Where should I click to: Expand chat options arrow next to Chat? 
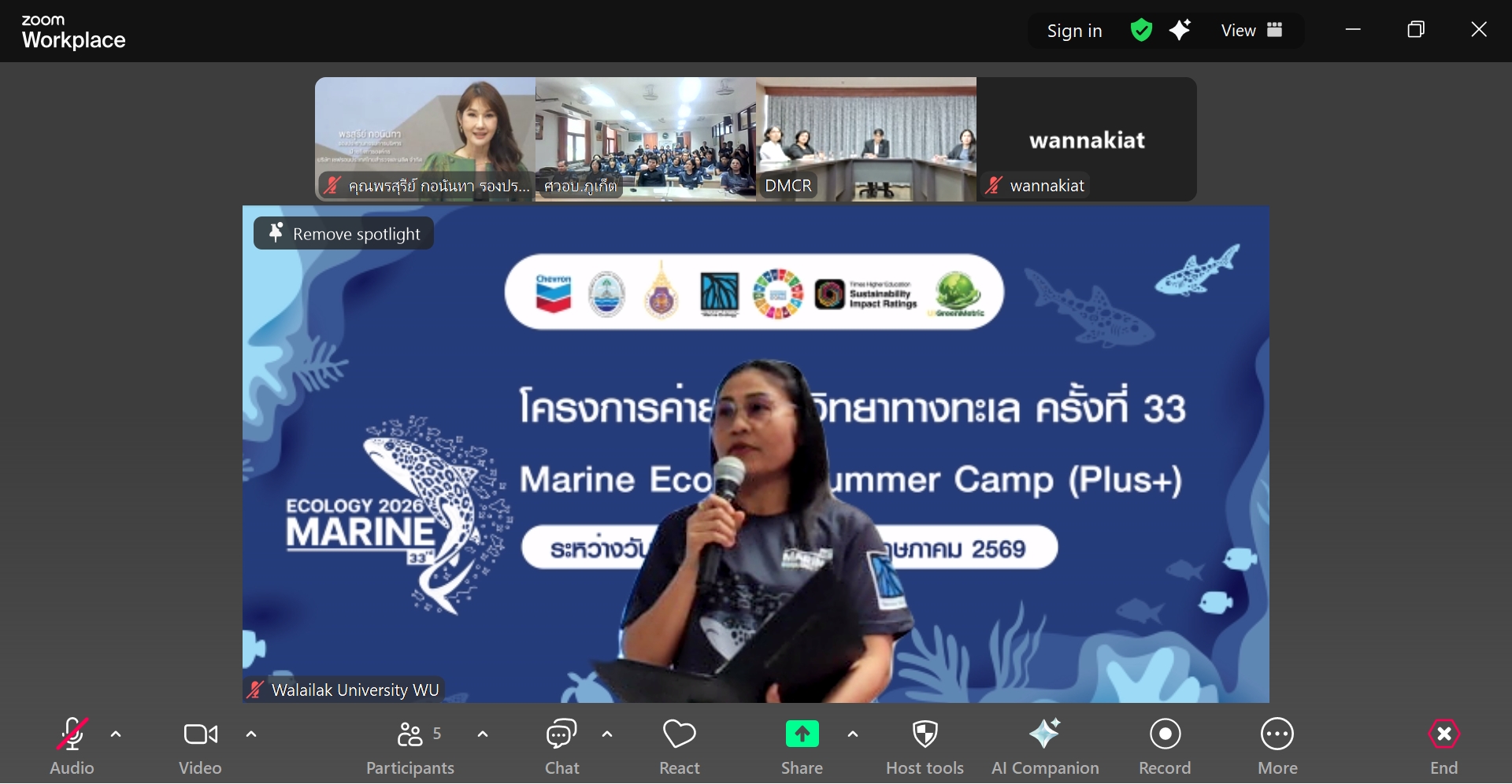coord(607,734)
